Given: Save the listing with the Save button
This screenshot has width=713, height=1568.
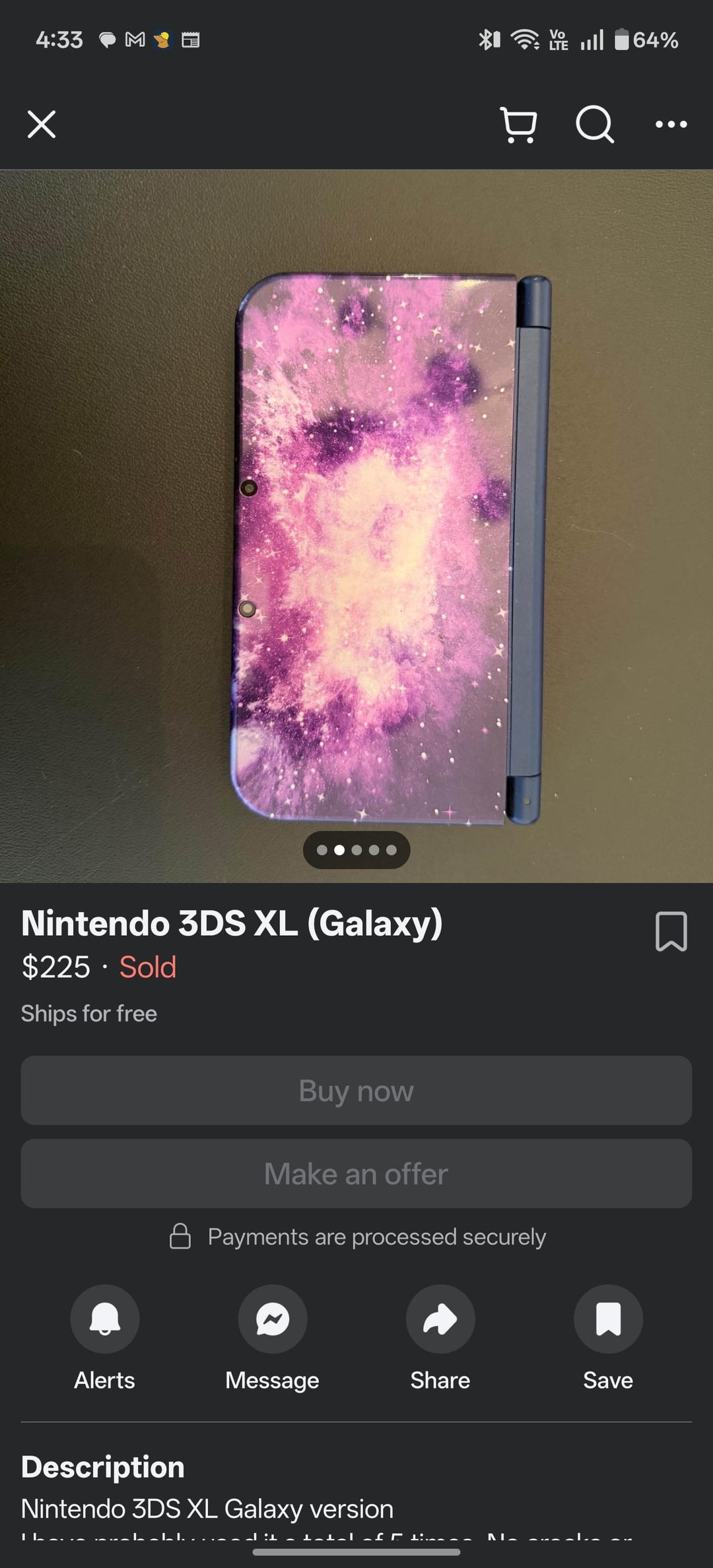Looking at the screenshot, I should pos(608,1319).
